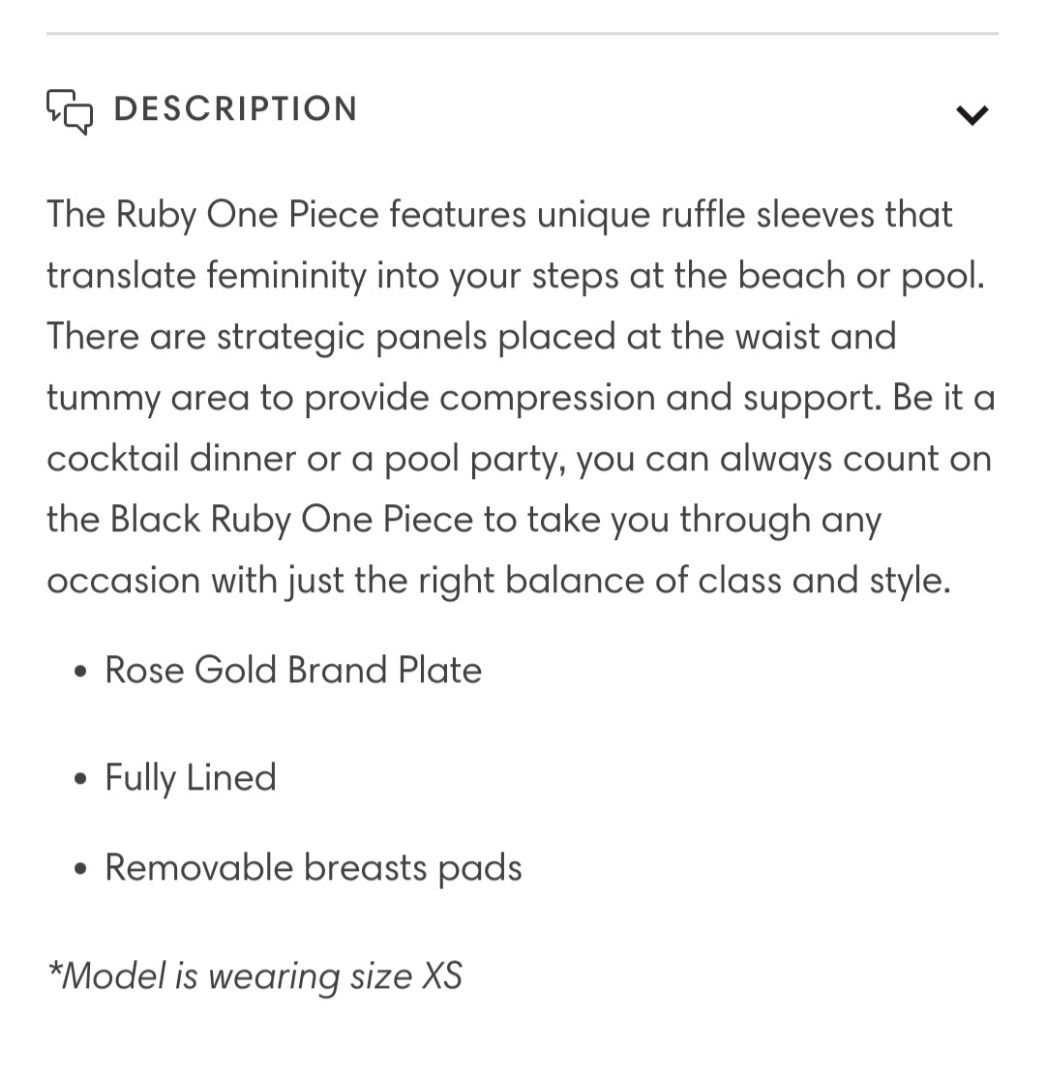Select the Fully Lined bullet item
Screen dimensions: 1045x1080
pyautogui.click(x=190, y=777)
